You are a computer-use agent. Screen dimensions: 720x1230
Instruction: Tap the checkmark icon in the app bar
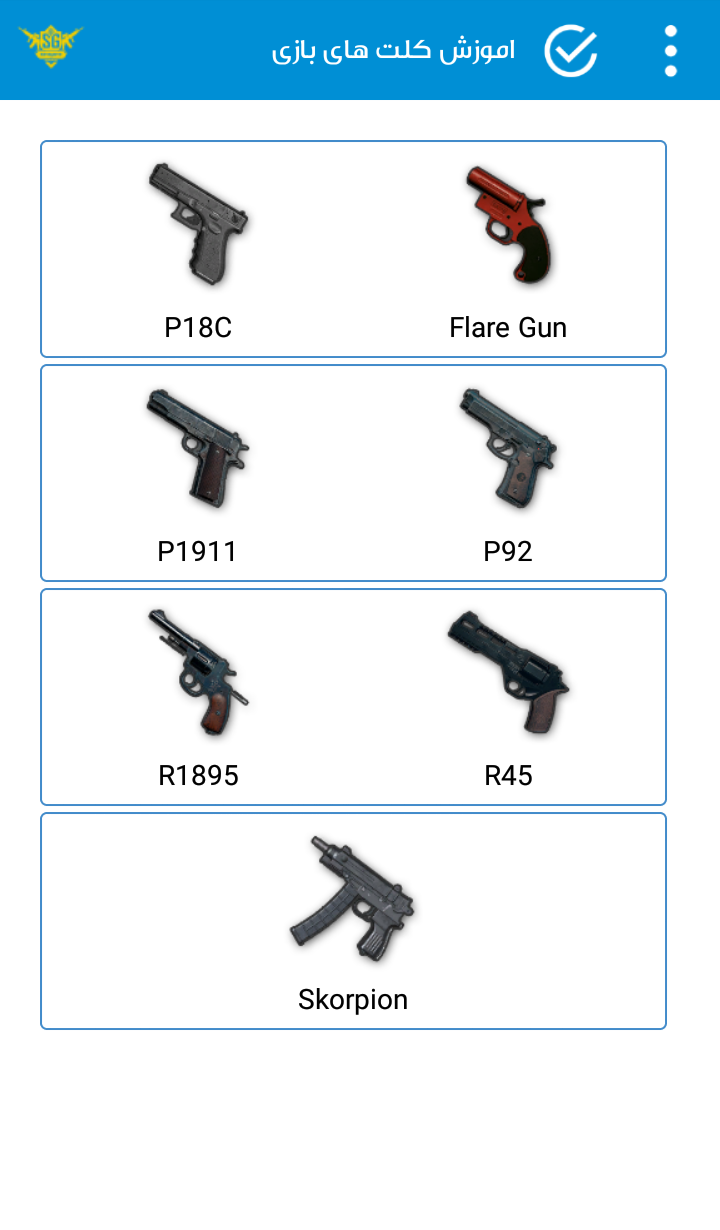(x=571, y=50)
